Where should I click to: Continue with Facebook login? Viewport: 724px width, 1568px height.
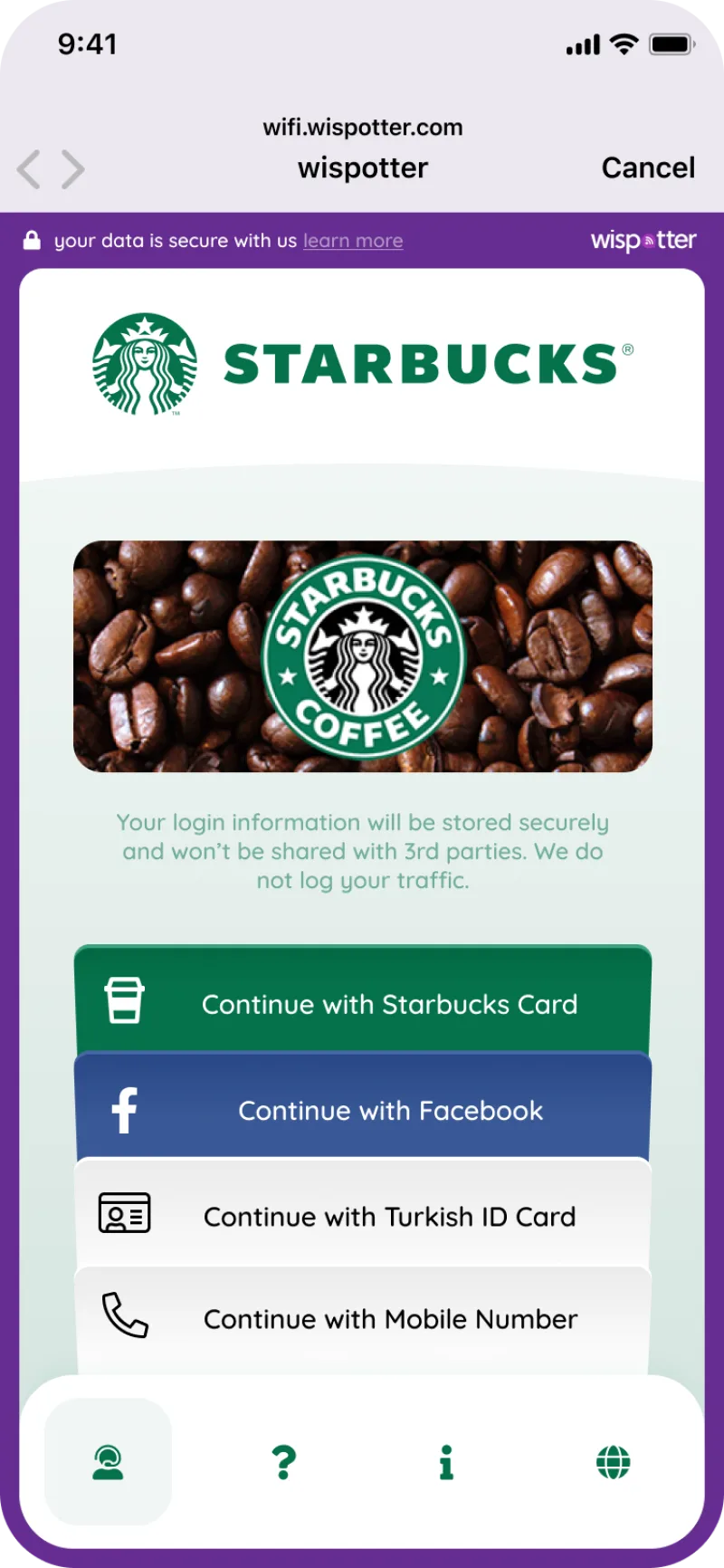(x=363, y=1106)
